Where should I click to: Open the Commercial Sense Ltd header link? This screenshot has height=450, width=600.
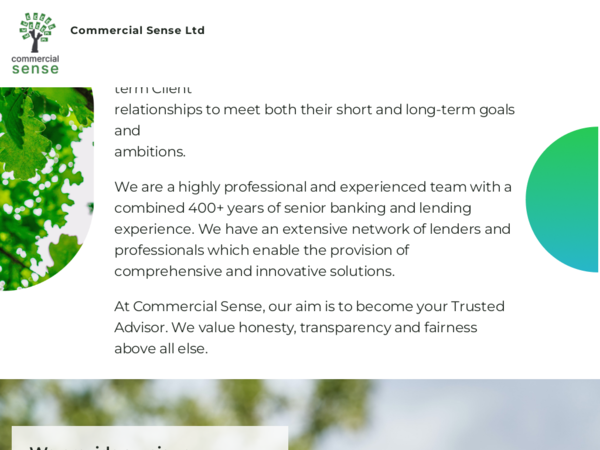point(137,31)
